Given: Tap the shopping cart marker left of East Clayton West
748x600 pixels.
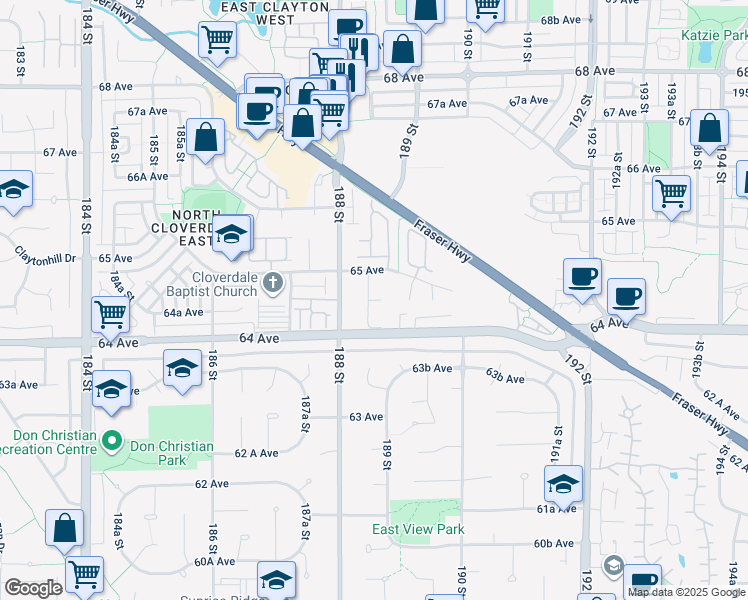Looking at the screenshot, I should point(218,41).
